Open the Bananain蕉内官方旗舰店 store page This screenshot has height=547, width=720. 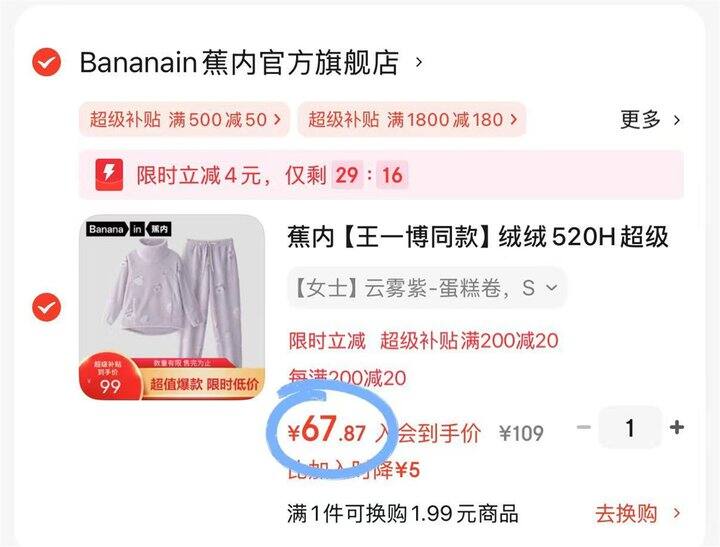(x=240, y=63)
